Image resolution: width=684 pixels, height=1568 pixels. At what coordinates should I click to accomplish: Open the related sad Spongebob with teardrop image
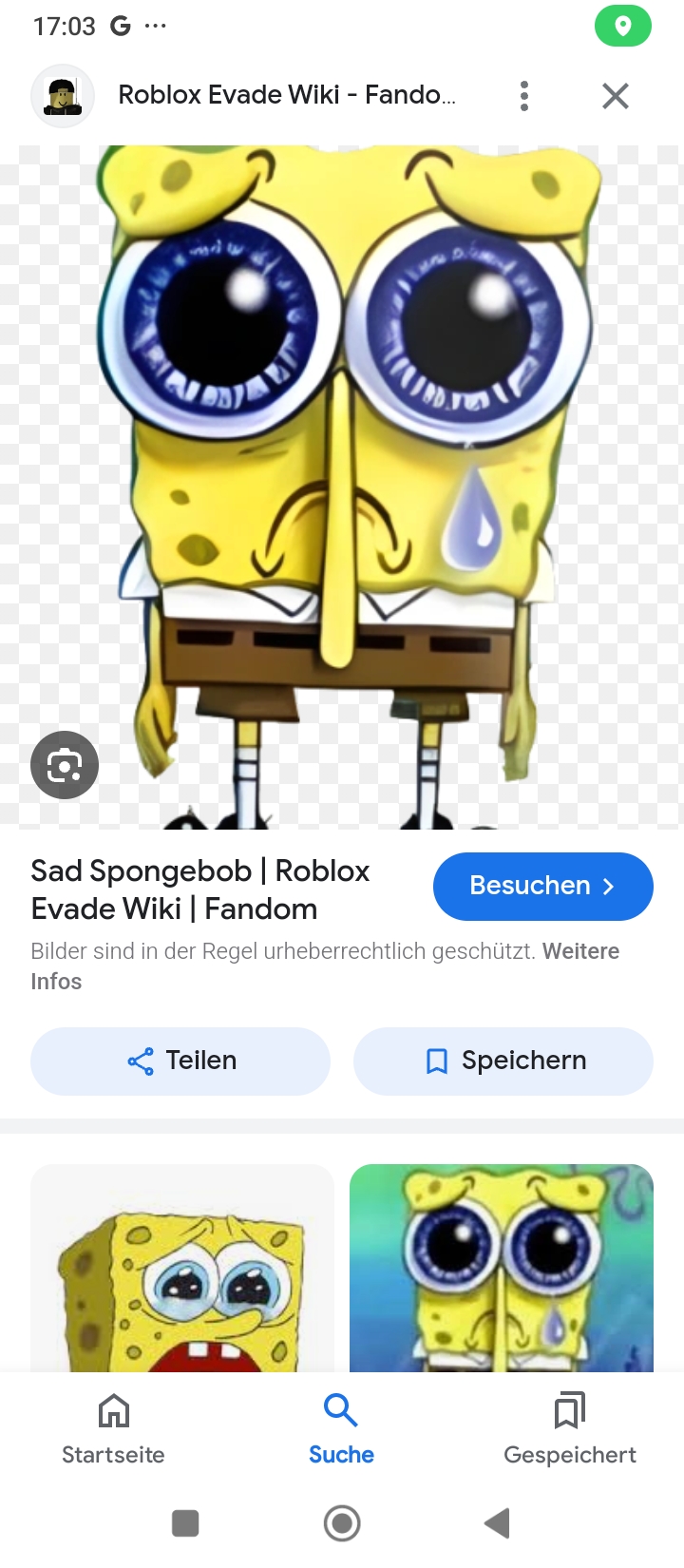click(502, 1268)
